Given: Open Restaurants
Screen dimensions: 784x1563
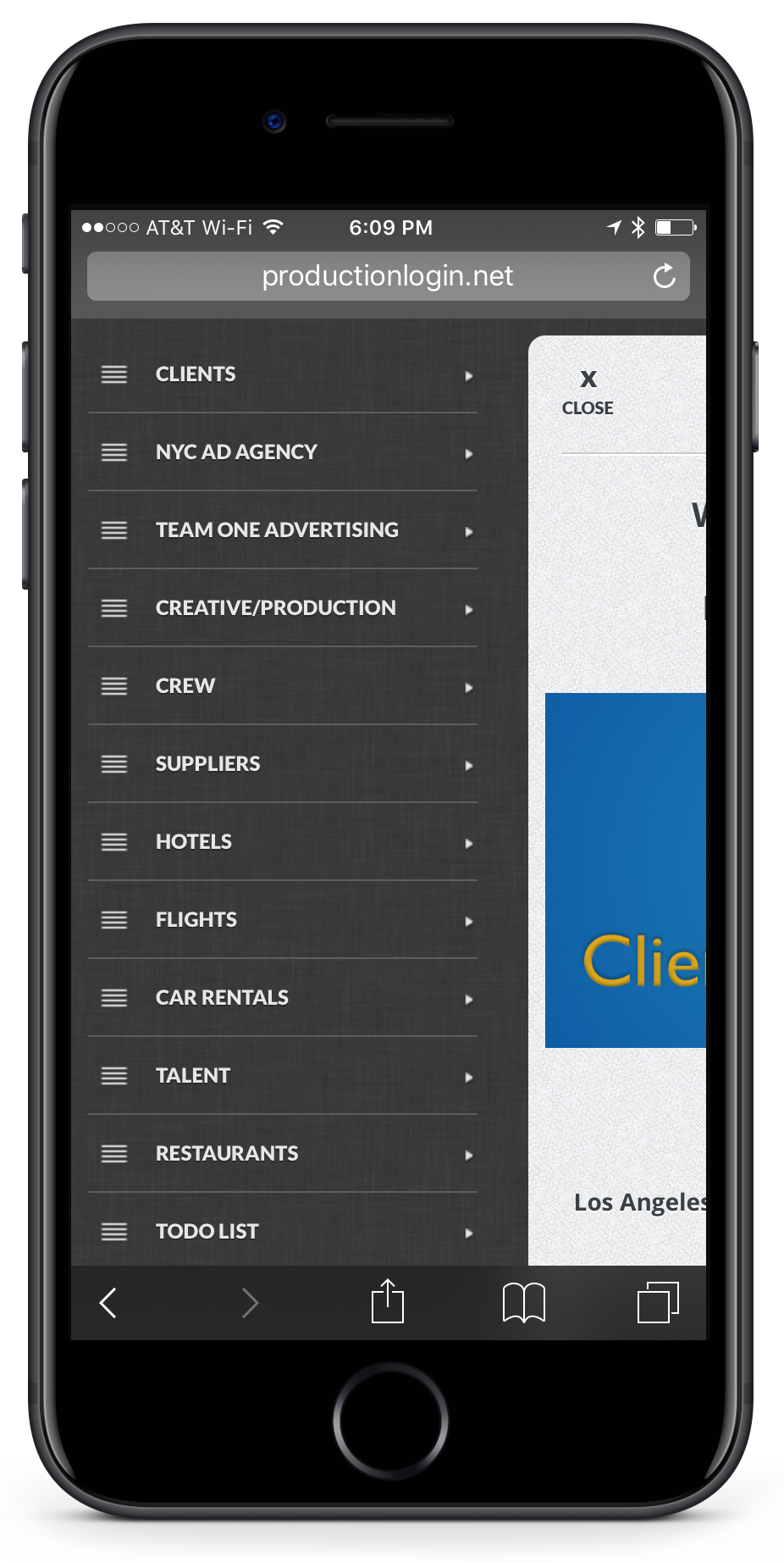Looking at the screenshot, I should [283, 1154].
